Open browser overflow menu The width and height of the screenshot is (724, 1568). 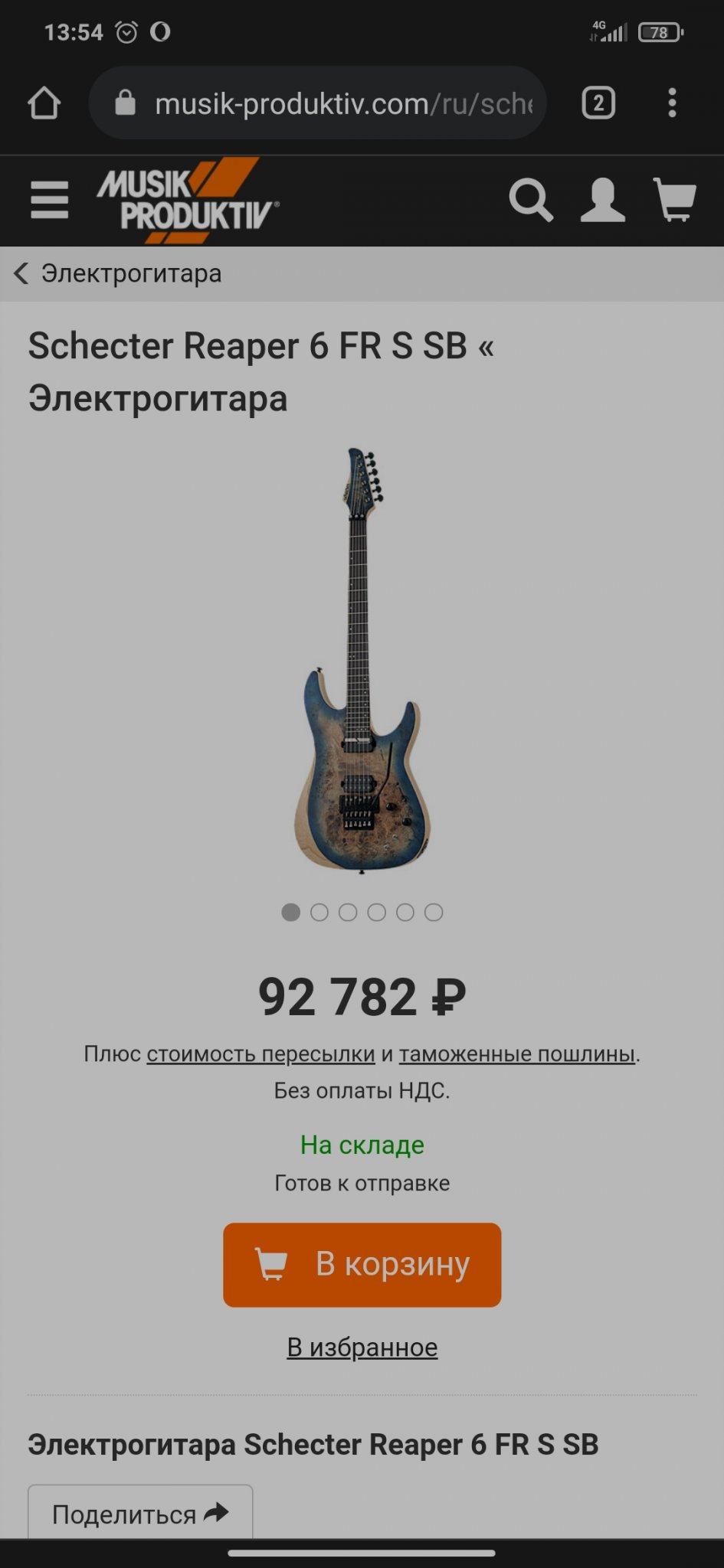(x=672, y=103)
